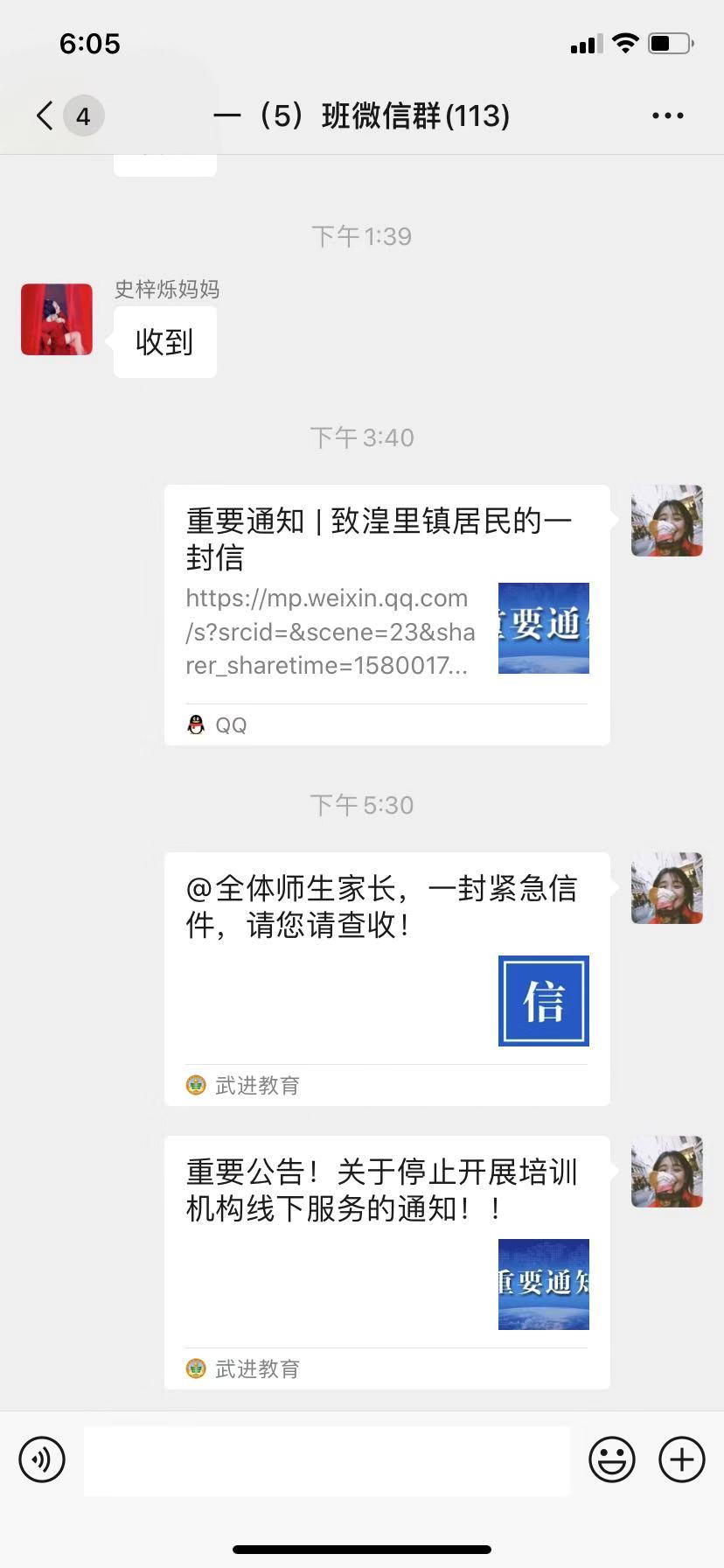Switch to voice message input

click(x=42, y=1459)
